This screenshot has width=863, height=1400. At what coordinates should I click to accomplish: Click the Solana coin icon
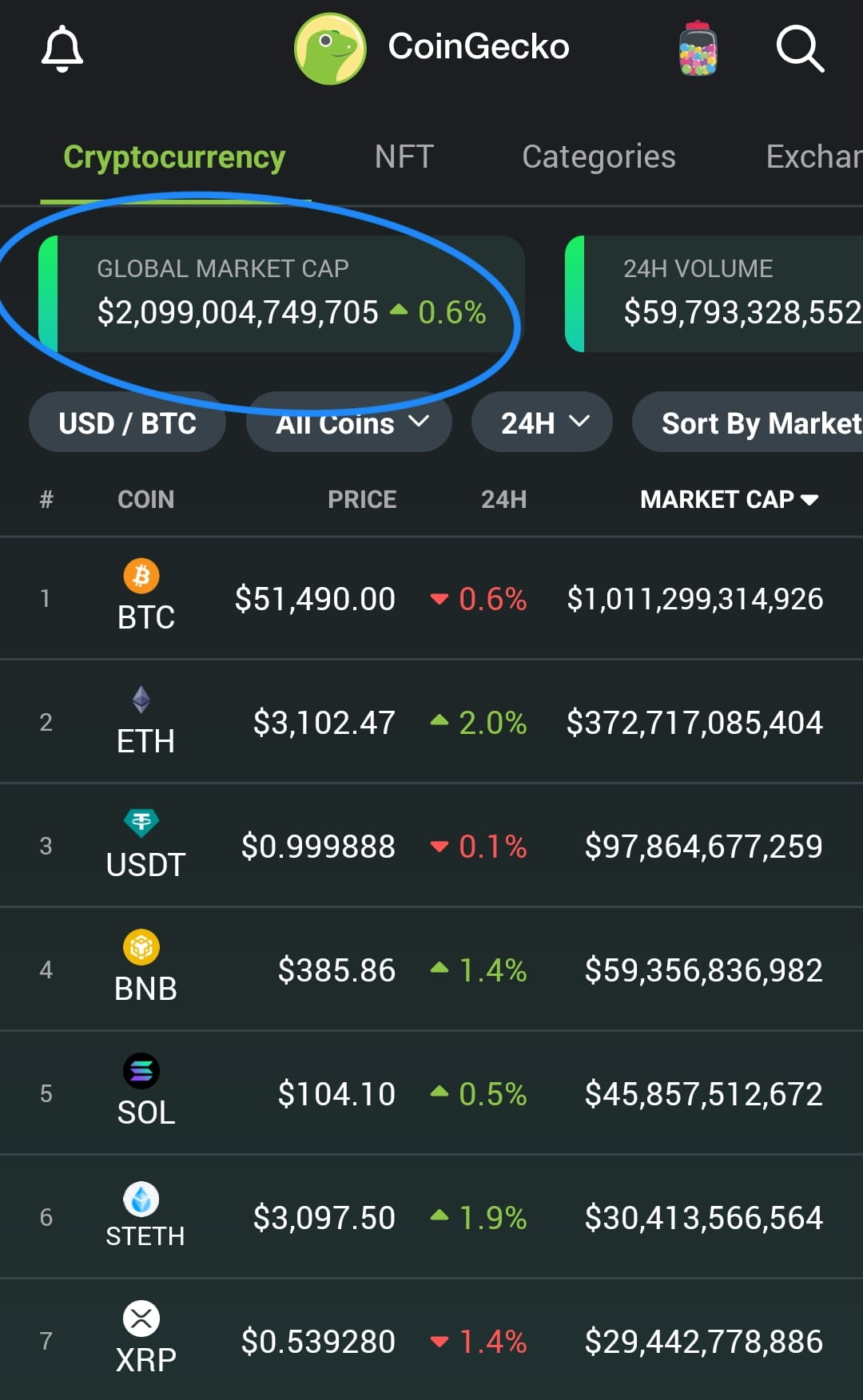(x=142, y=1070)
